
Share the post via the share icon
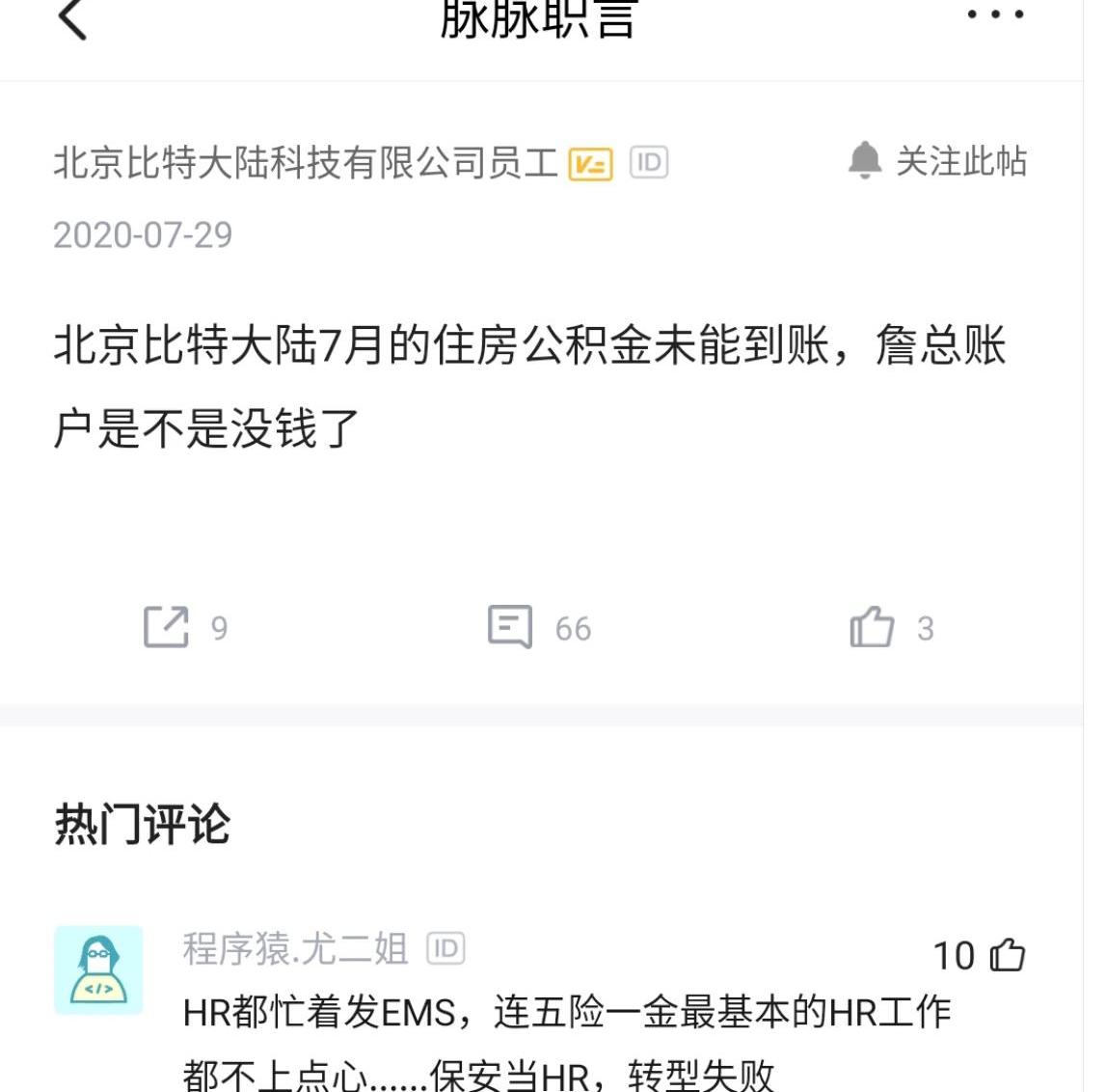pos(167,627)
